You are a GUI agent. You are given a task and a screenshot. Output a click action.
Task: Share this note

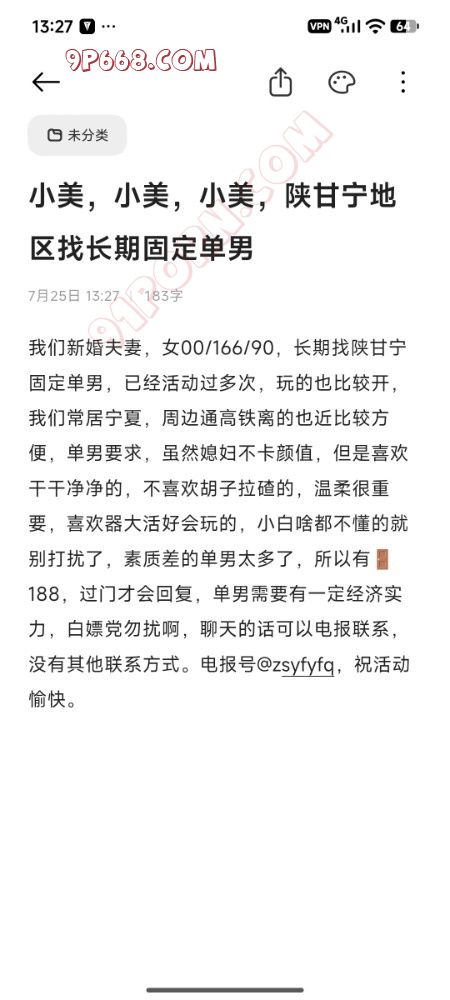(280, 82)
